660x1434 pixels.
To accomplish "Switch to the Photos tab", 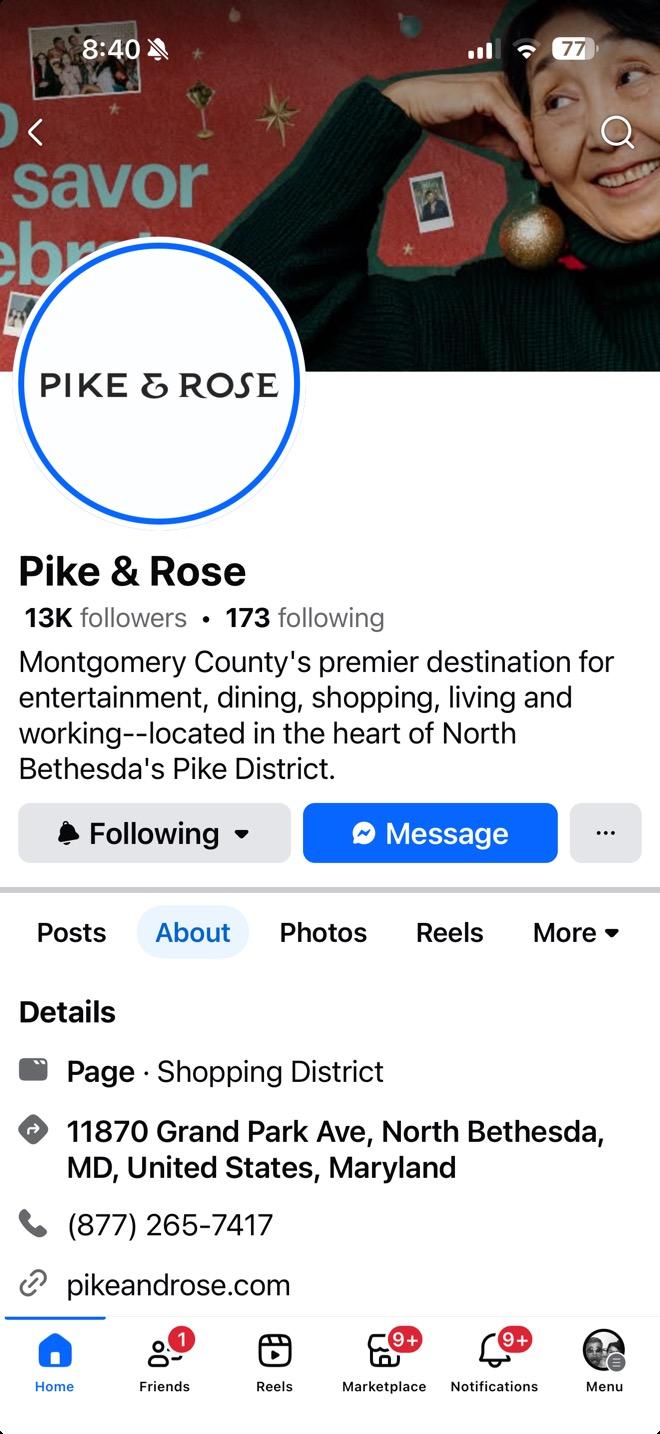I will pos(323,932).
